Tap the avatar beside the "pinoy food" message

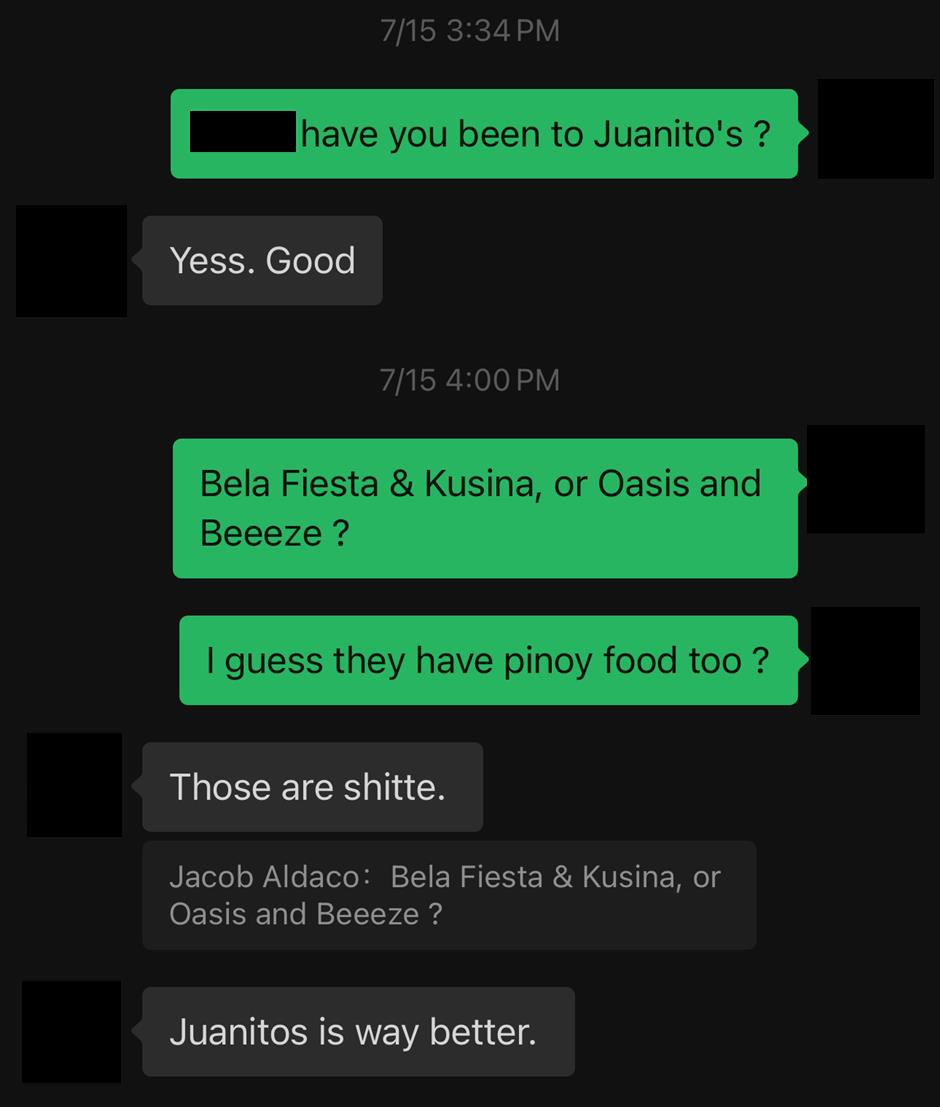(866, 660)
